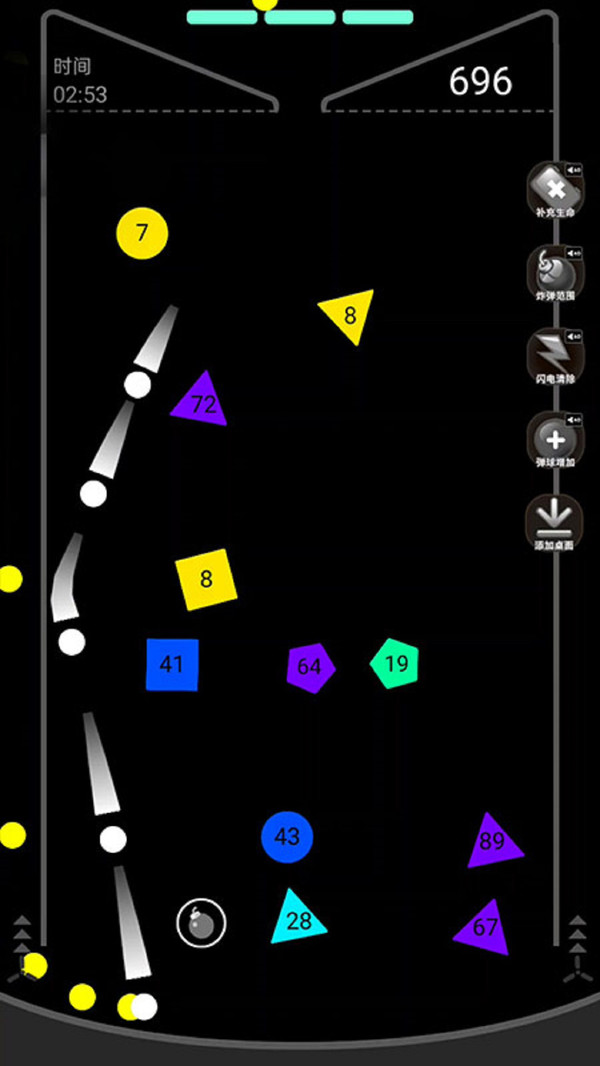Screen dimensions: 600x1066
Task: Trigger the 闪电清除 lightning clear power-up
Action: (555, 355)
